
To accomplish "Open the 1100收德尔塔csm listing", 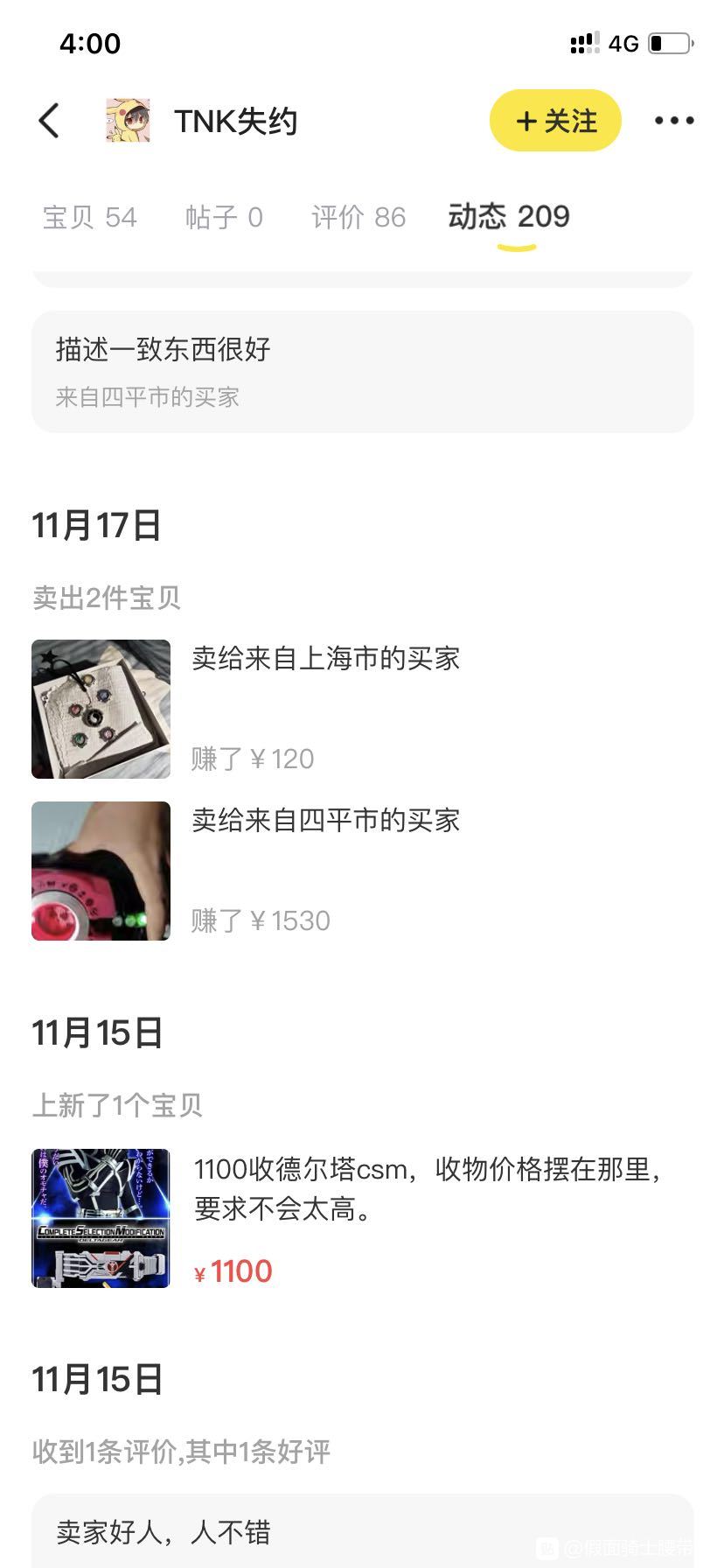I will pos(362,1218).
